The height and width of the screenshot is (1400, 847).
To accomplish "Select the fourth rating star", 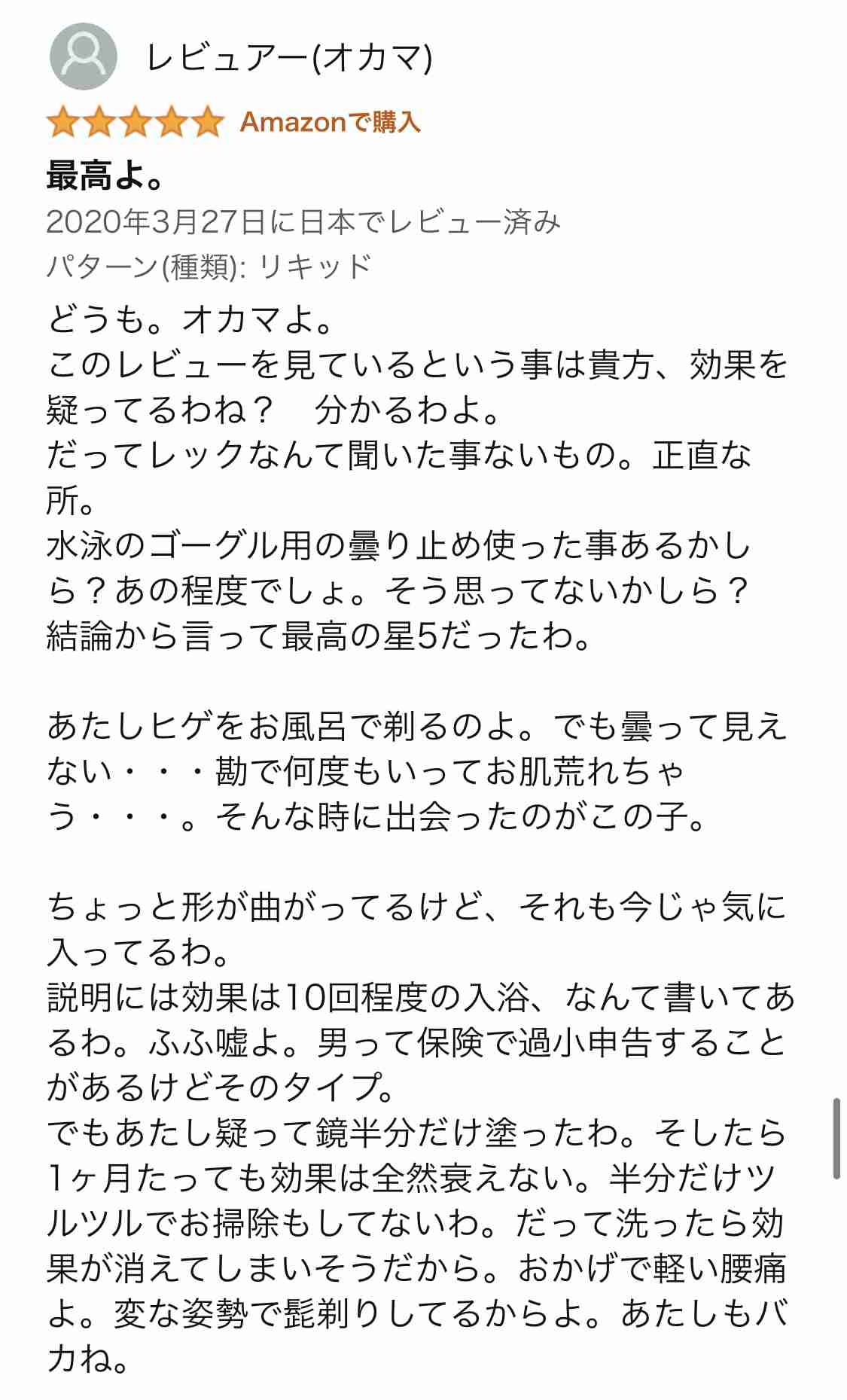I will click(x=172, y=121).
